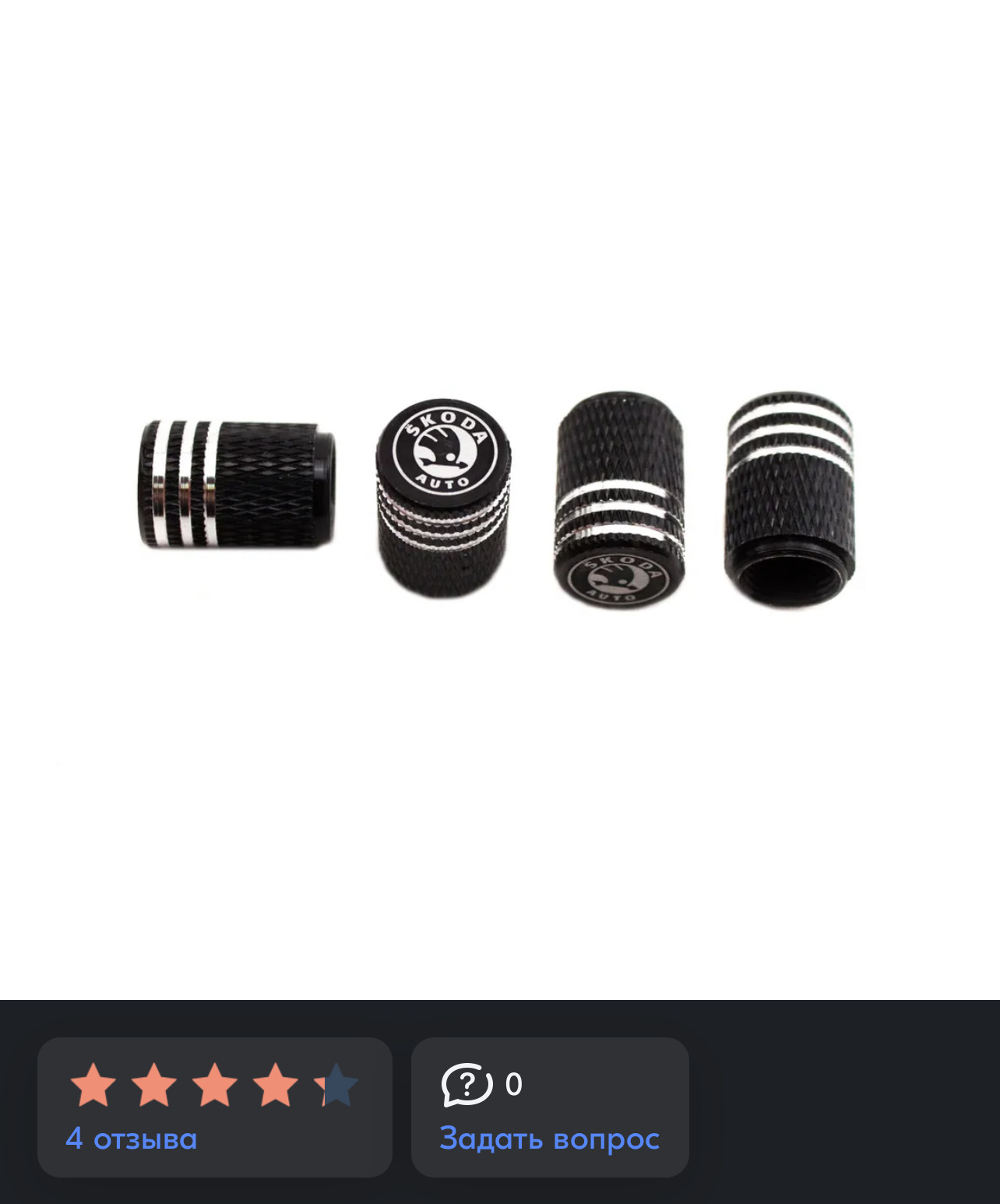Open the Skoda valve caps product photo
1000x1204 pixels.
[x=498, y=498]
